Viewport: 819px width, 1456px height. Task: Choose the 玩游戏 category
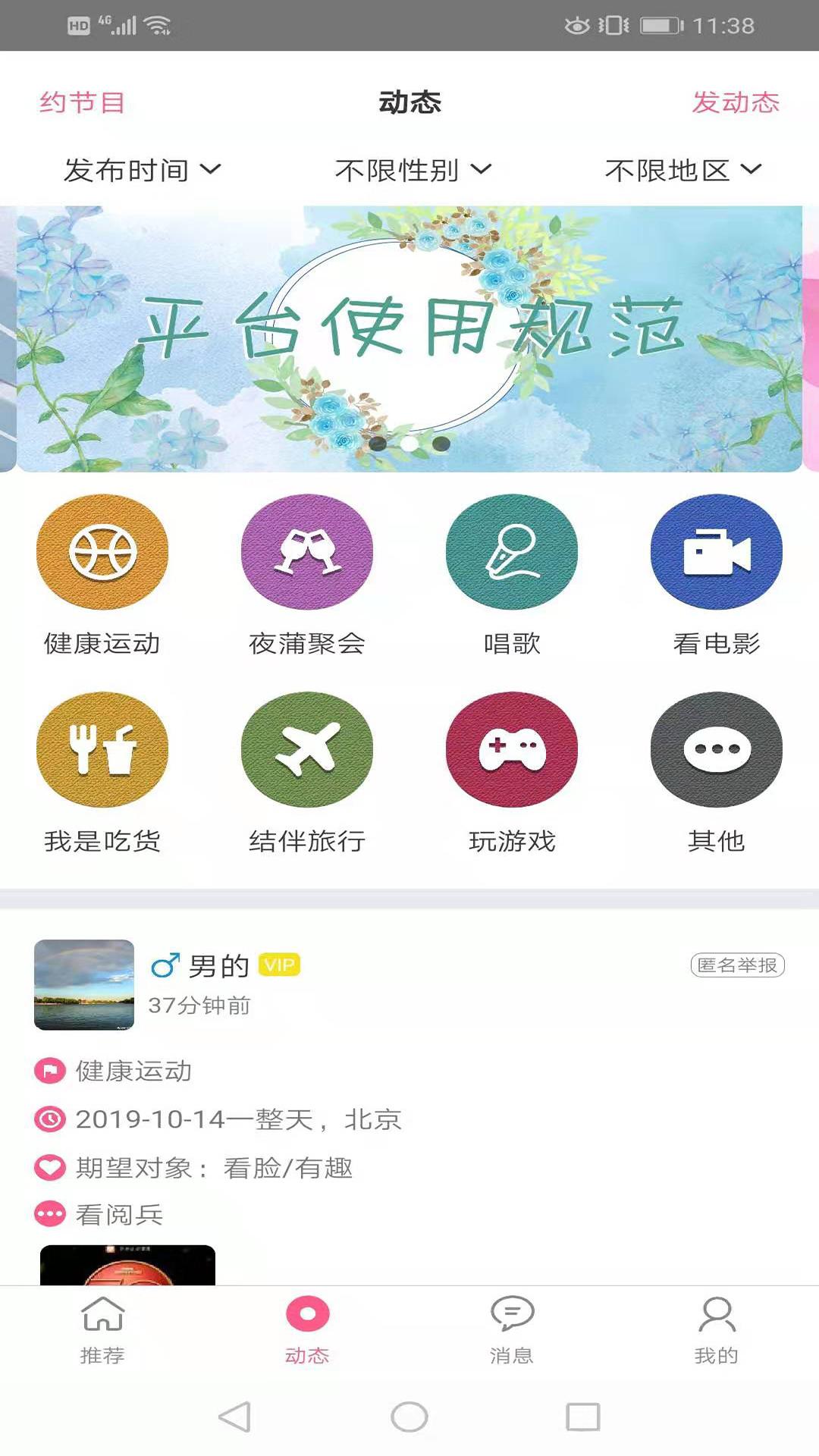pyautogui.click(x=512, y=749)
